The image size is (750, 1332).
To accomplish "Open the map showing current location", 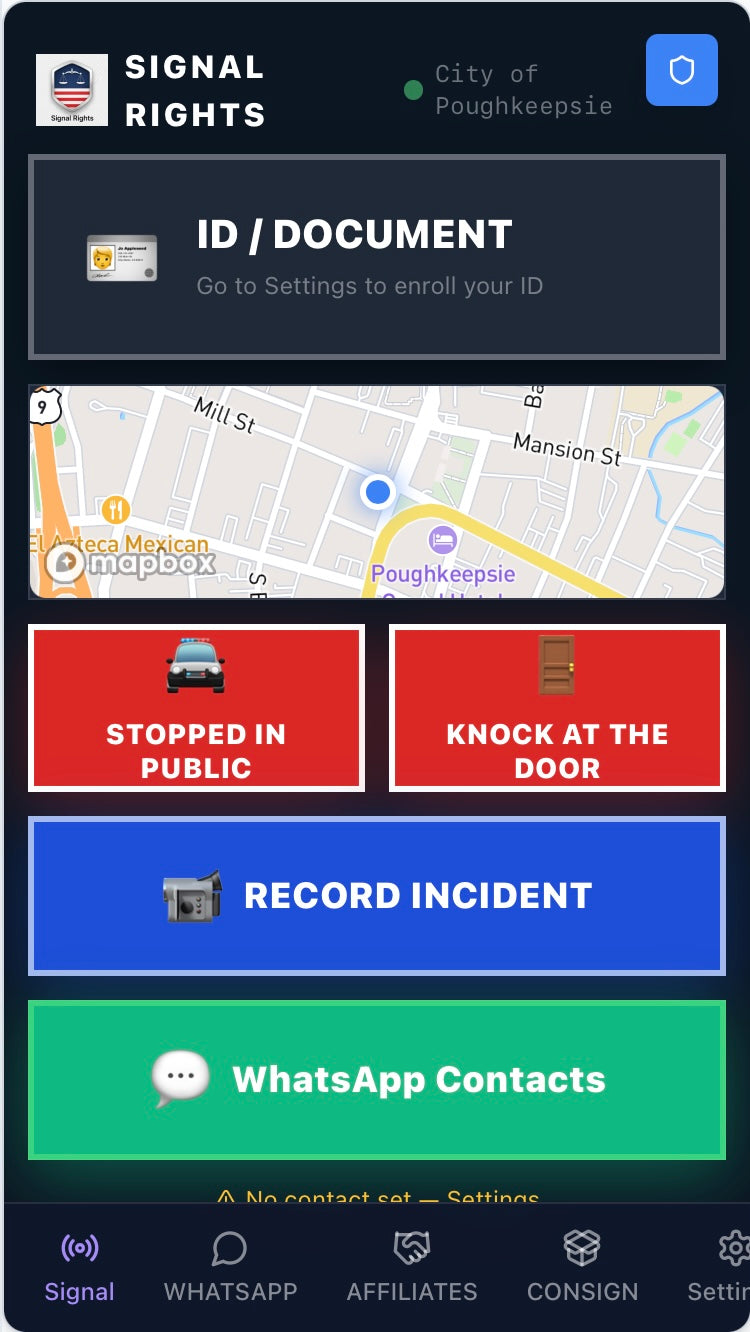I will click(x=377, y=492).
